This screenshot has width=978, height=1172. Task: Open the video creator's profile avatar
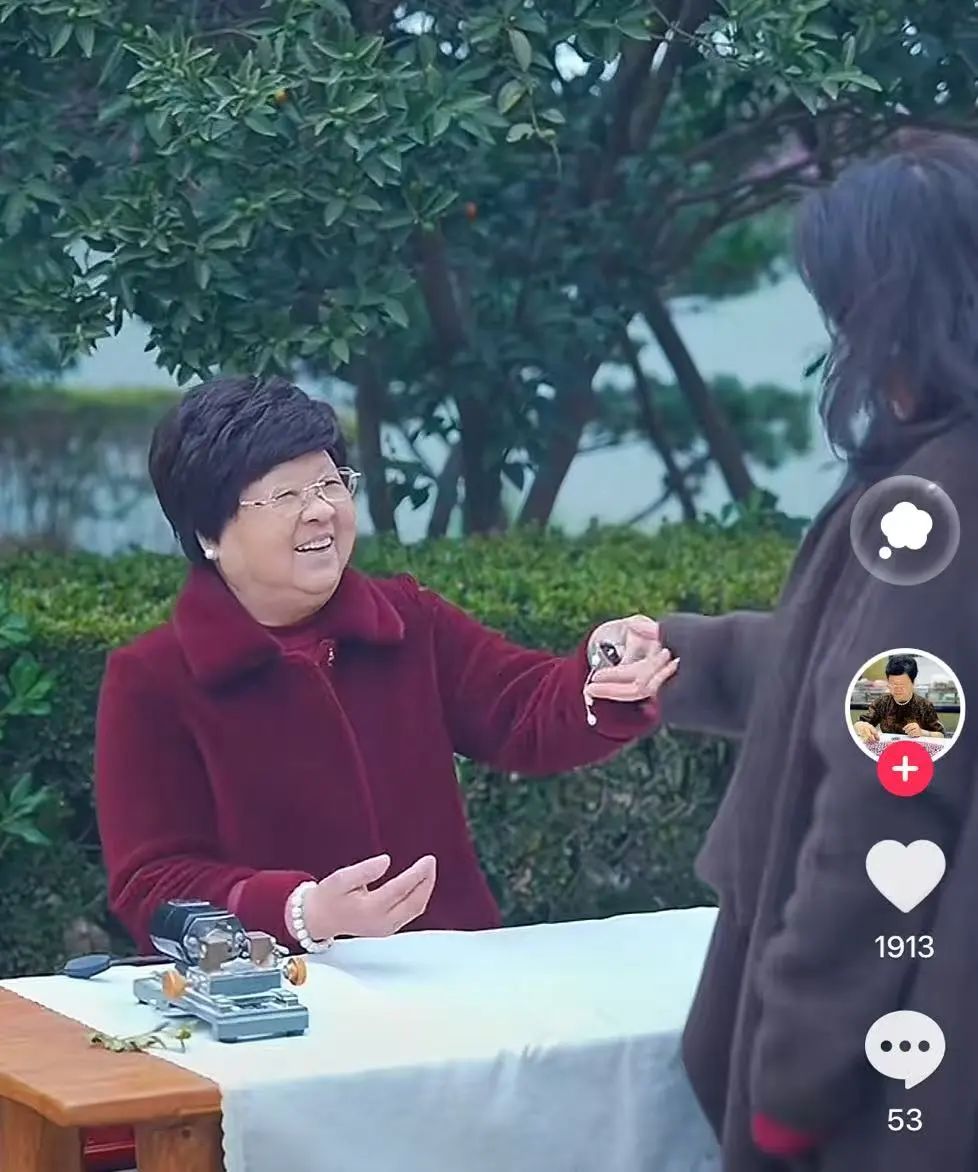point(904,703)
